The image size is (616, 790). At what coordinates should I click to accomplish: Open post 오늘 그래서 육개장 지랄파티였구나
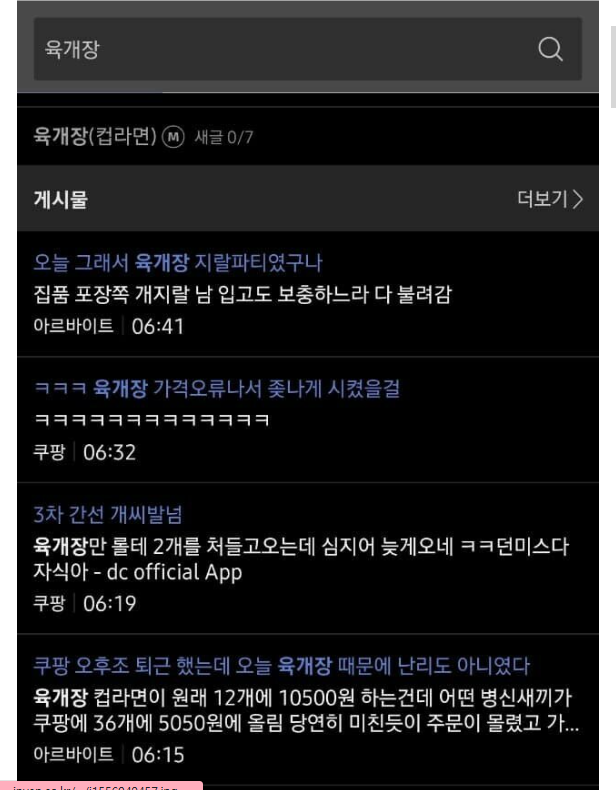point(178,262)
